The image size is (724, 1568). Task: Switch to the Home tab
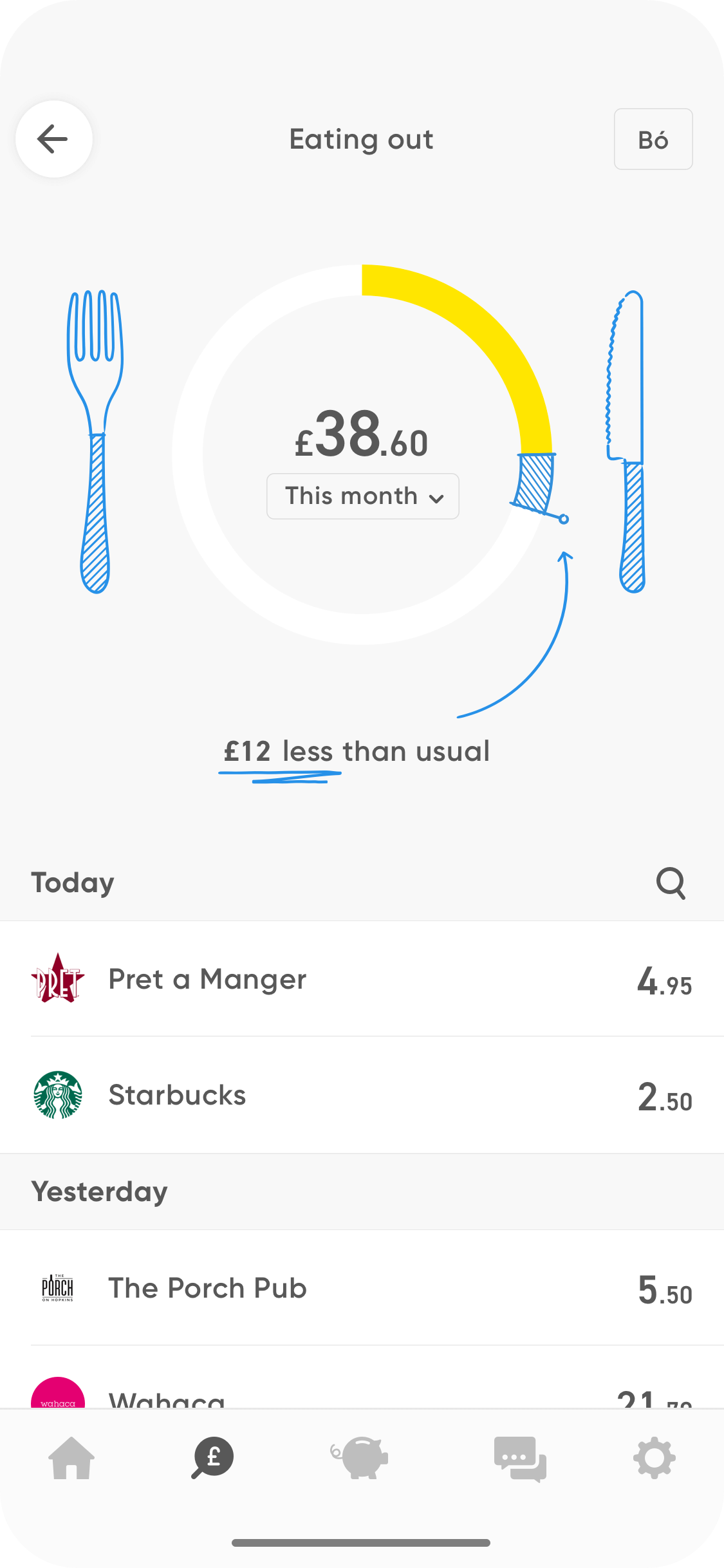71,1458
